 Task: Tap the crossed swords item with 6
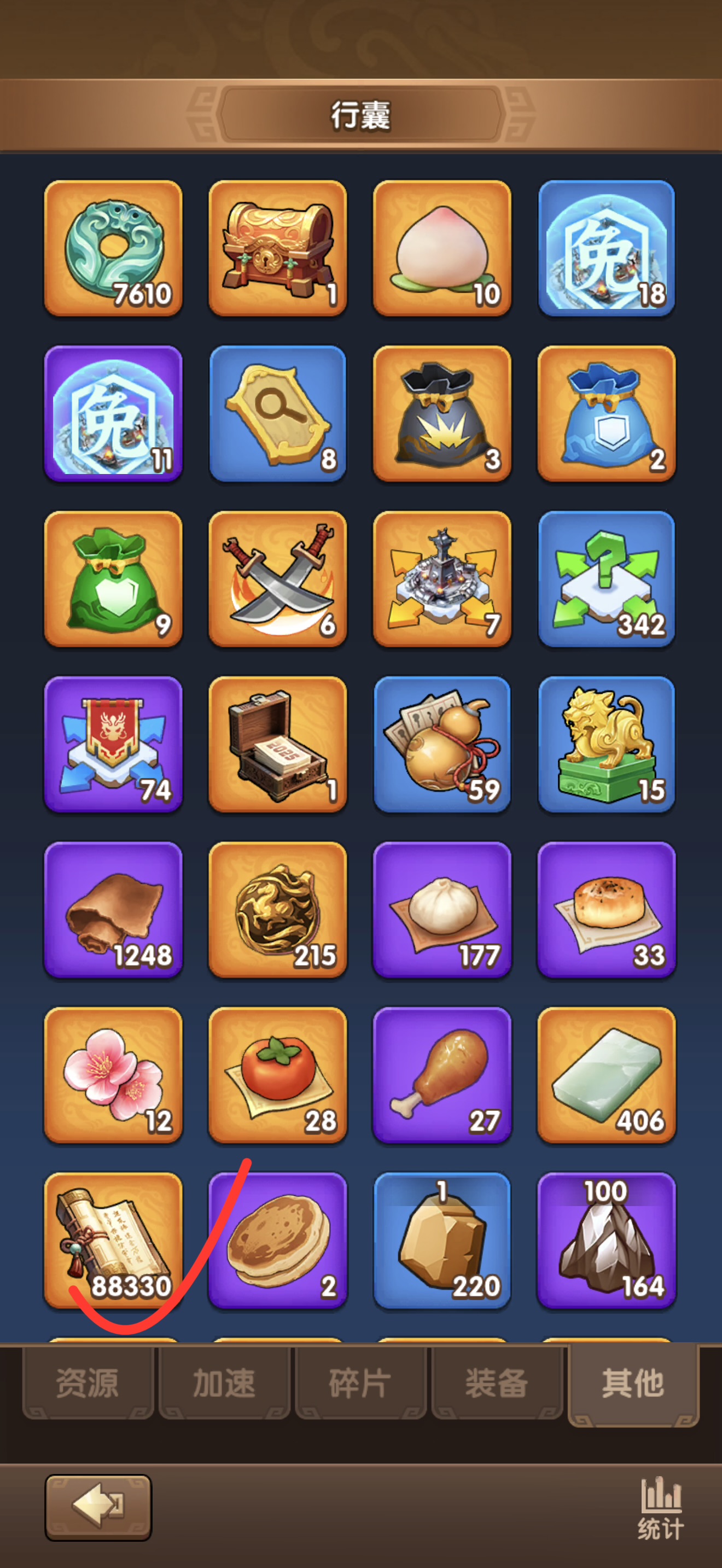[x=278, y=579]
